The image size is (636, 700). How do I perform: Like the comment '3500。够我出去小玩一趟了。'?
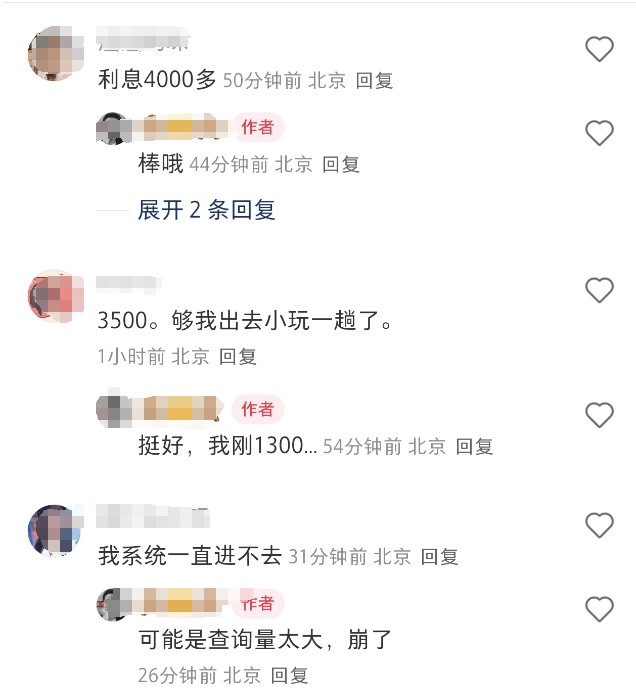tap(599, 291)
